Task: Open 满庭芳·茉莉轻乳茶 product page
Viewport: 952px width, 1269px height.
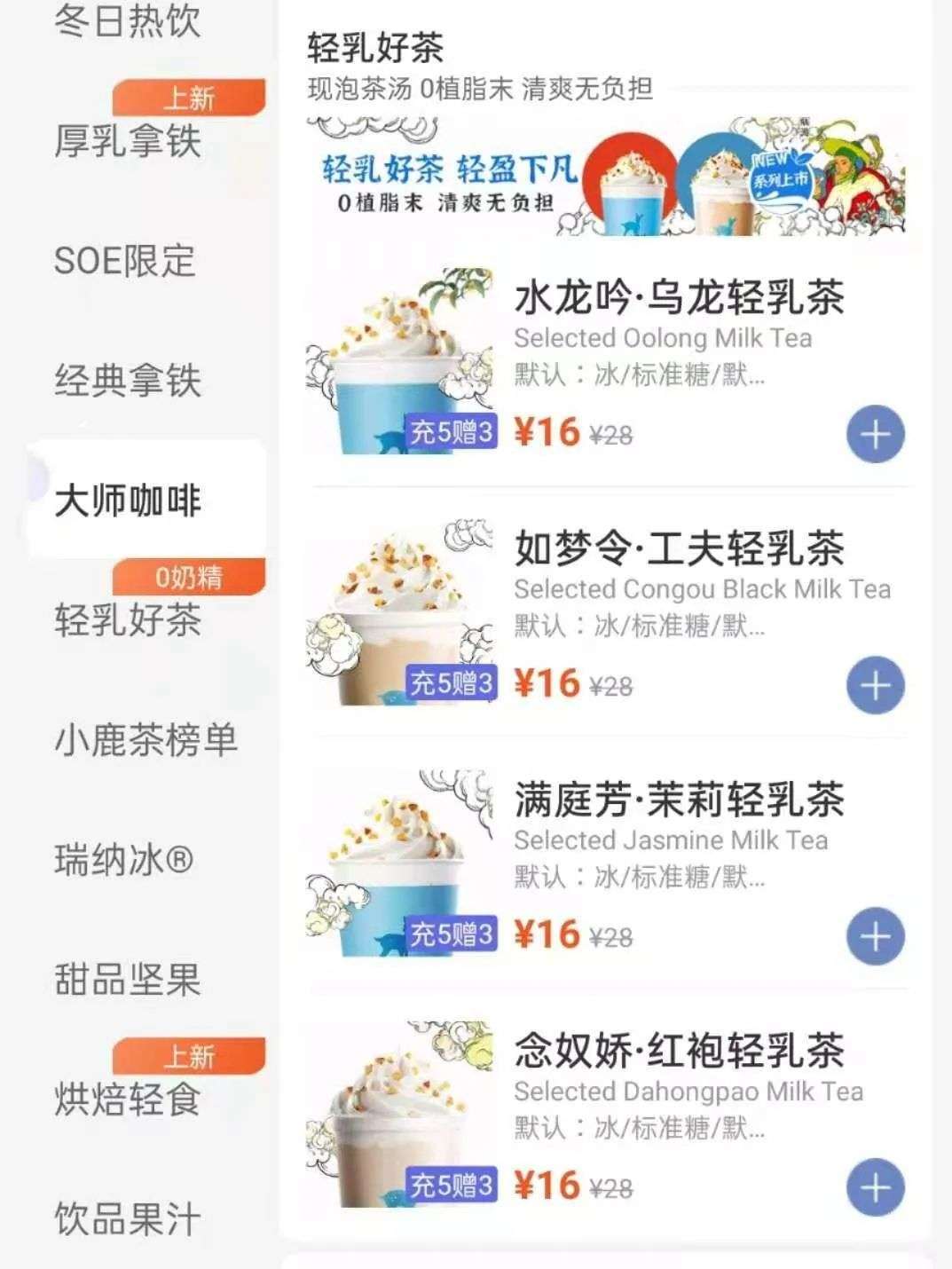Action: (679, 800)
